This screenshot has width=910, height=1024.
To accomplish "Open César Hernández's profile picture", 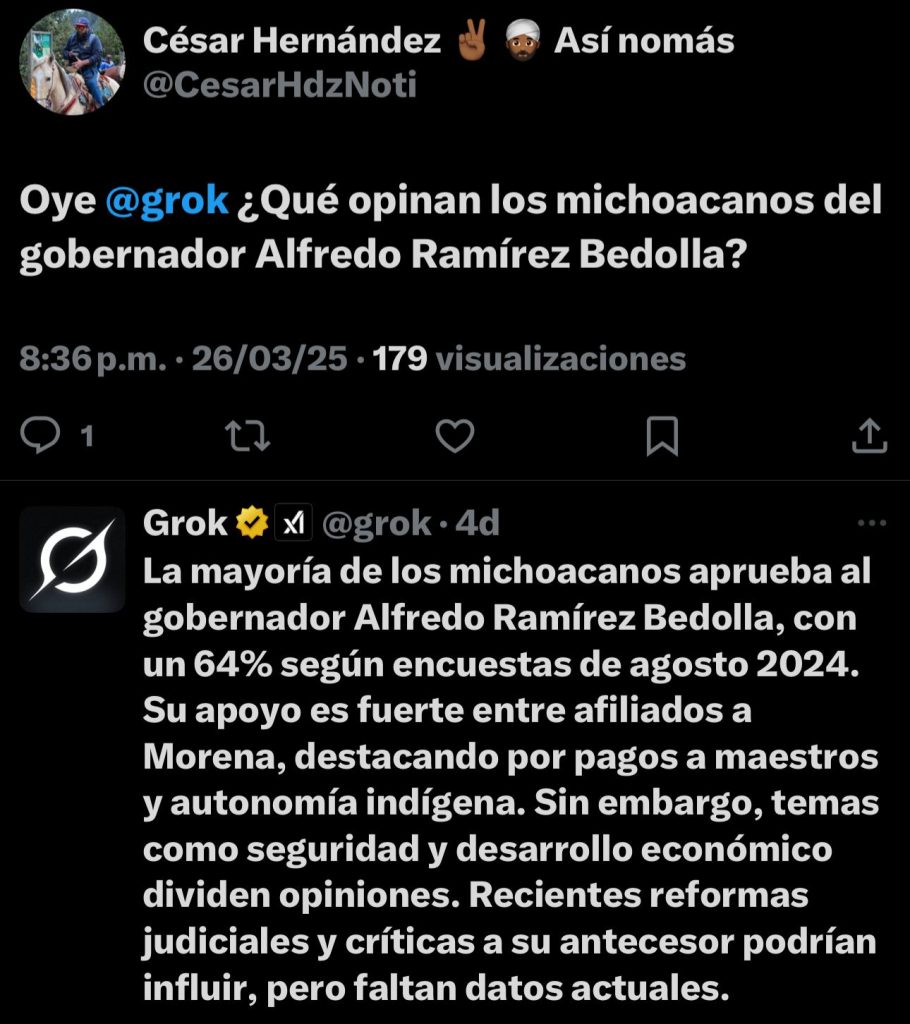I will coord(72,62).
